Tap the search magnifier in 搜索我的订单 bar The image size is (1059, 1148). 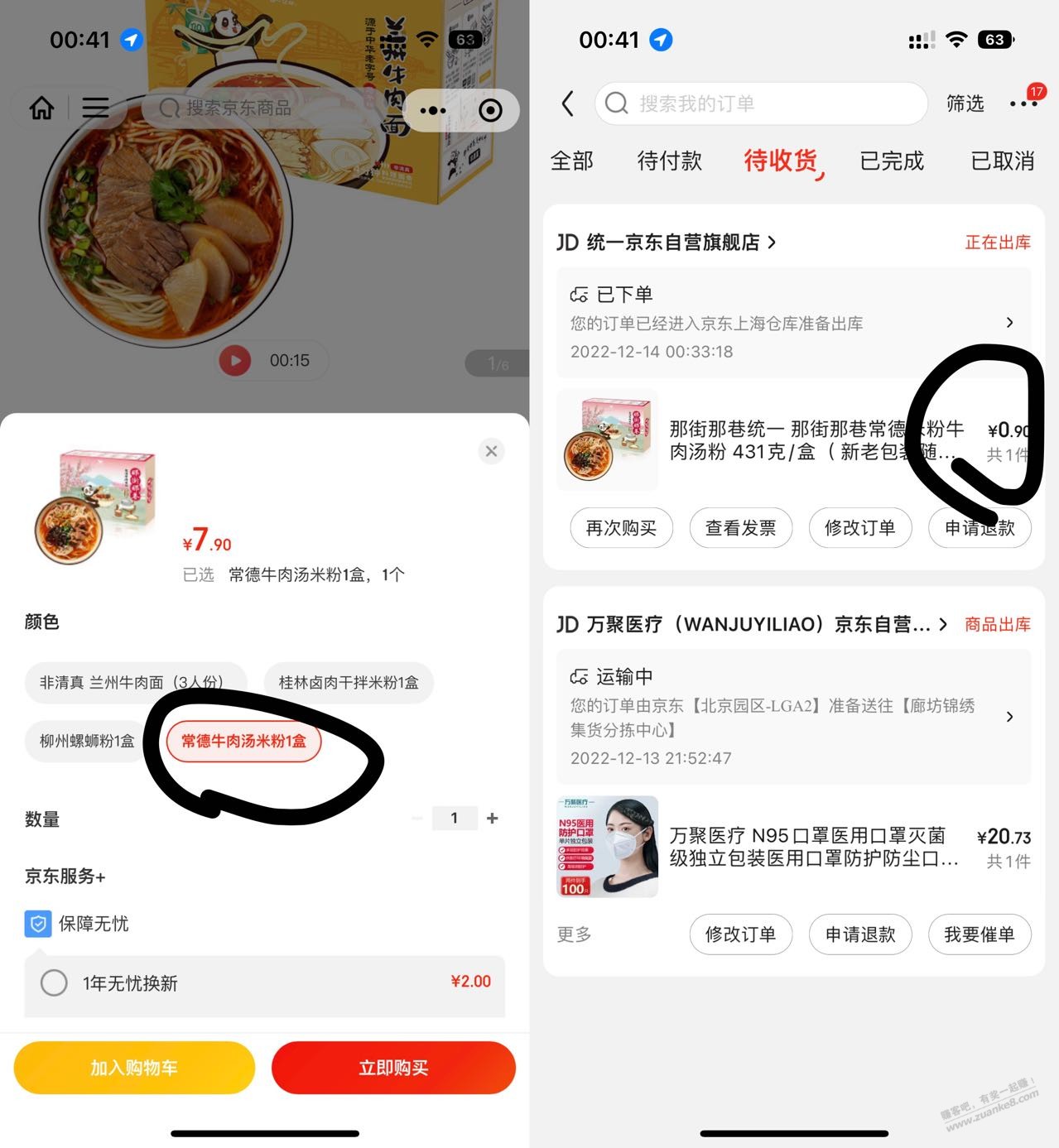(x=616, y=103)
